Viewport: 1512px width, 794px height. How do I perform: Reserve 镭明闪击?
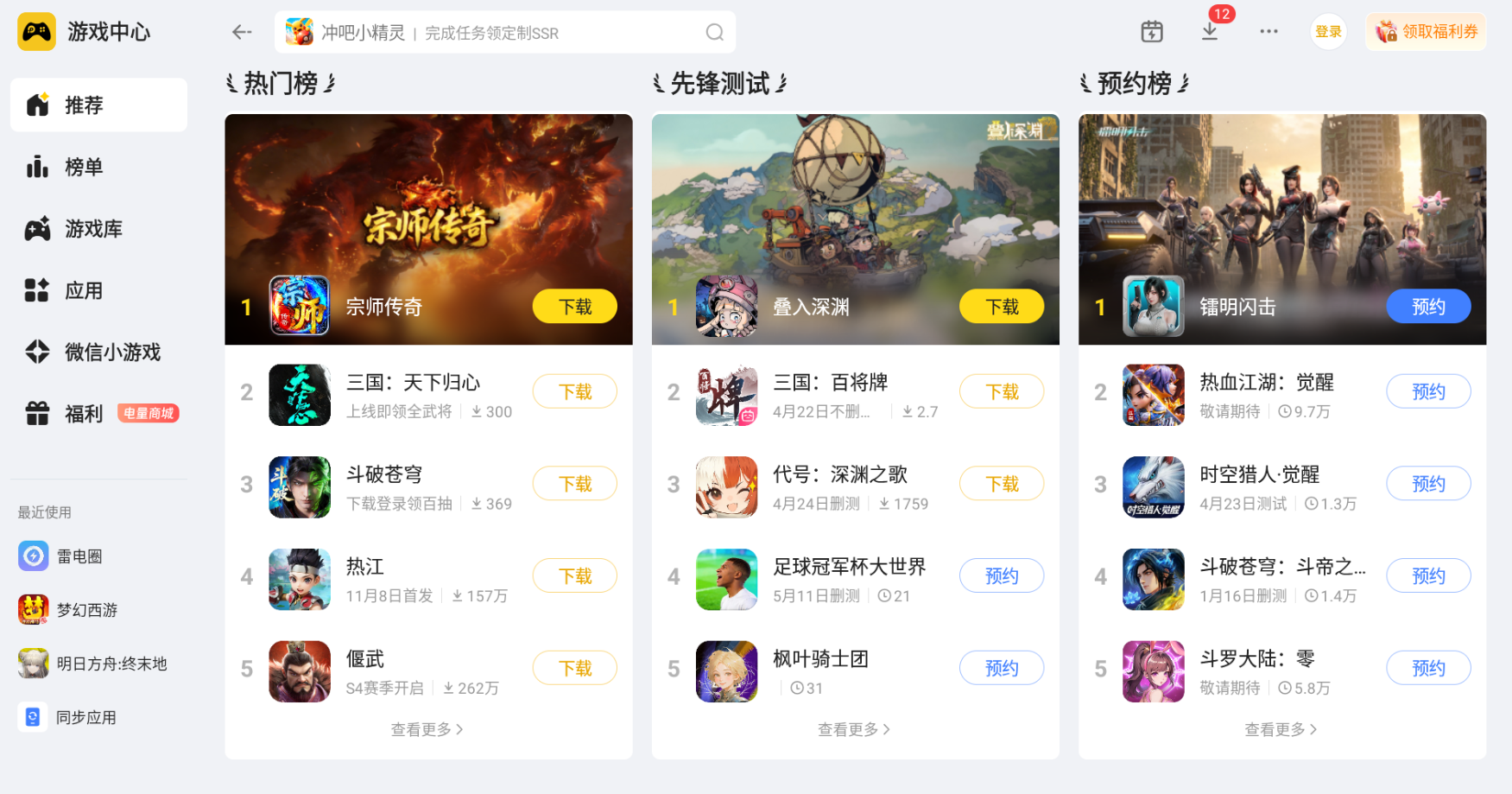[x=1427, y=307]
